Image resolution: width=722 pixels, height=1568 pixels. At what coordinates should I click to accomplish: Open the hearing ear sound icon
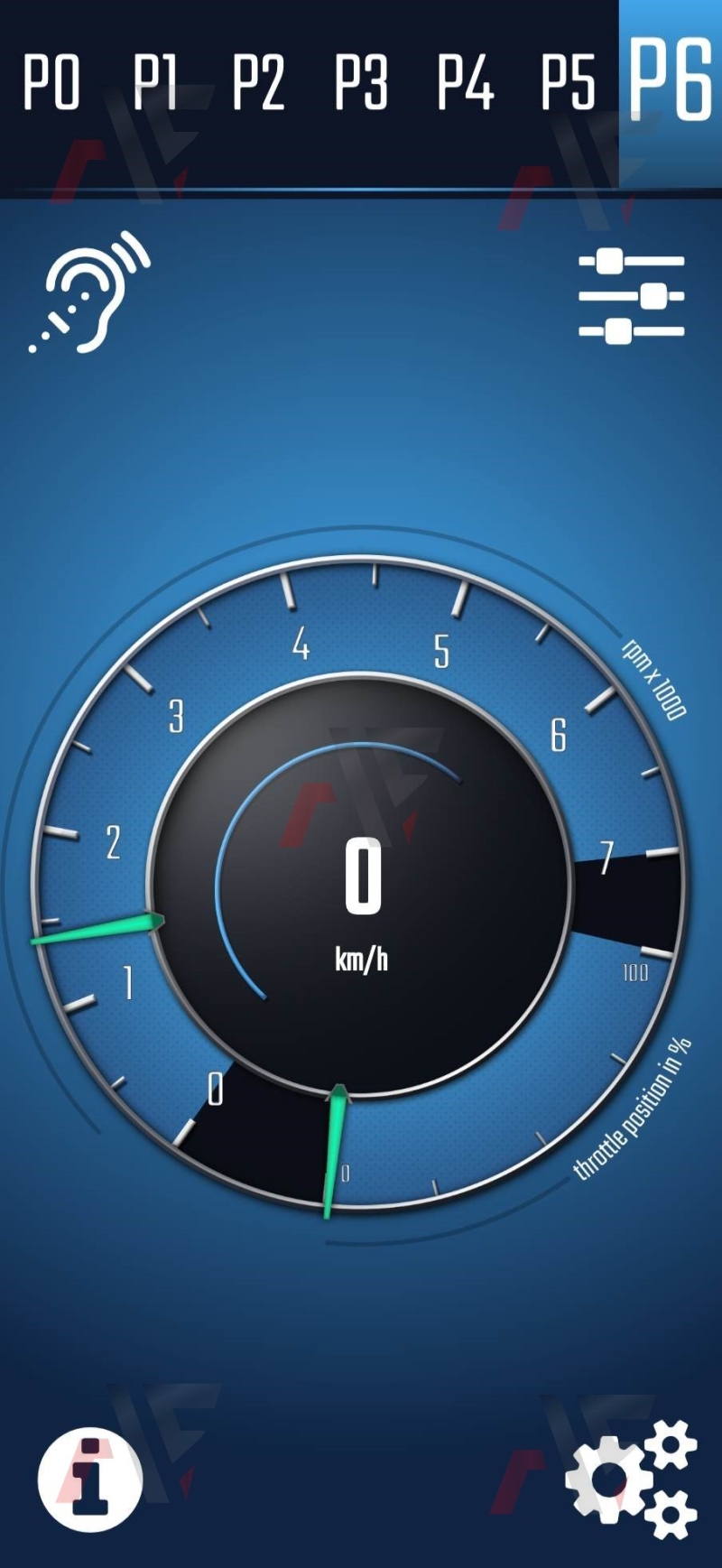point(89,291)
